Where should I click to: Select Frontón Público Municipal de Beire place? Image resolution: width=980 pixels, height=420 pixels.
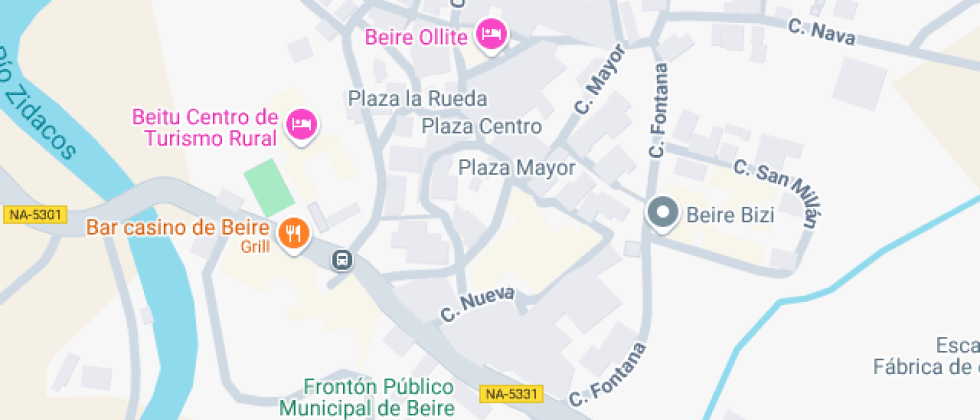(365, 397)
